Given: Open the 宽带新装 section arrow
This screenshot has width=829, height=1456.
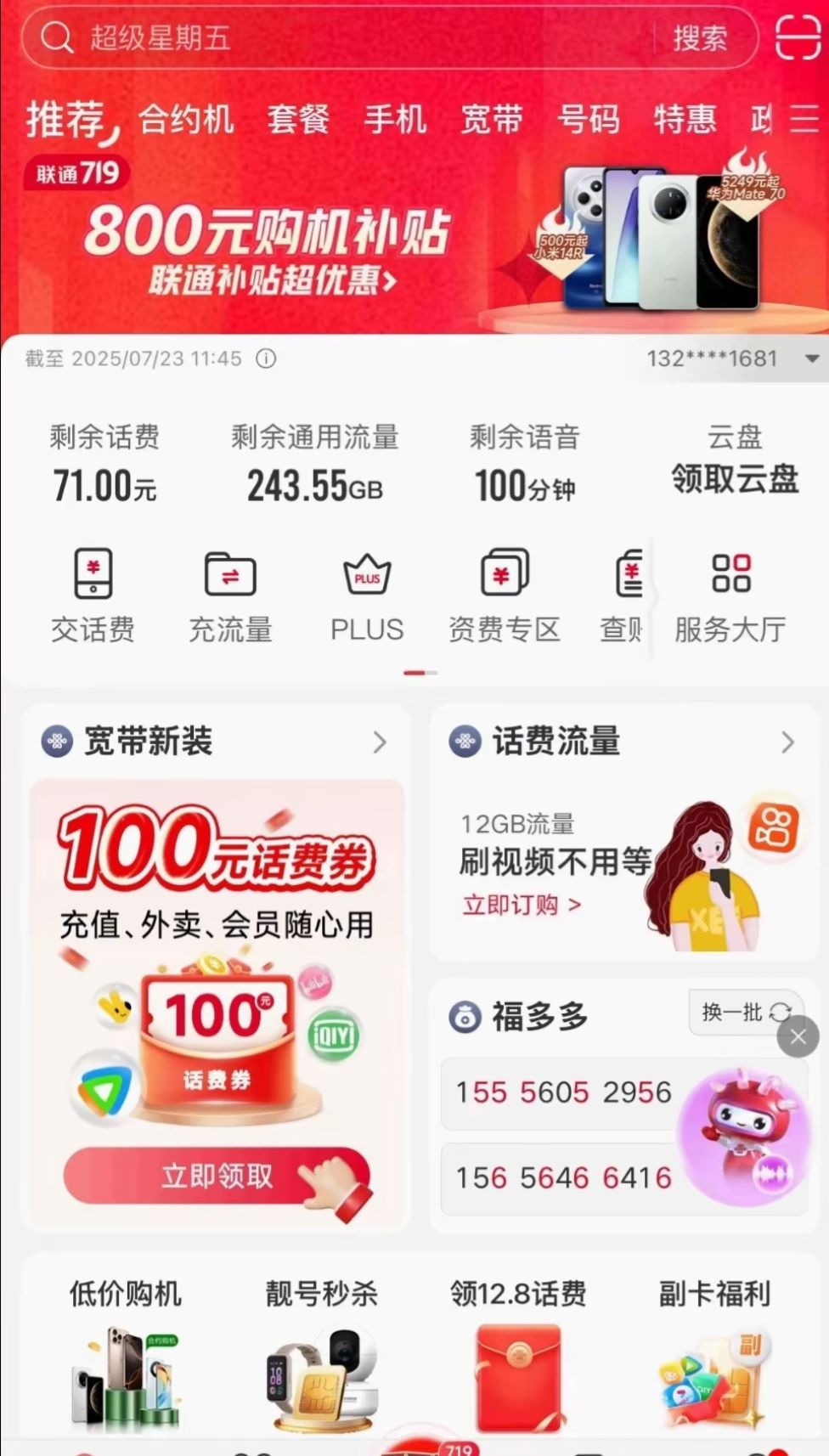Looking at the screenshot, I should click(379, 742).
